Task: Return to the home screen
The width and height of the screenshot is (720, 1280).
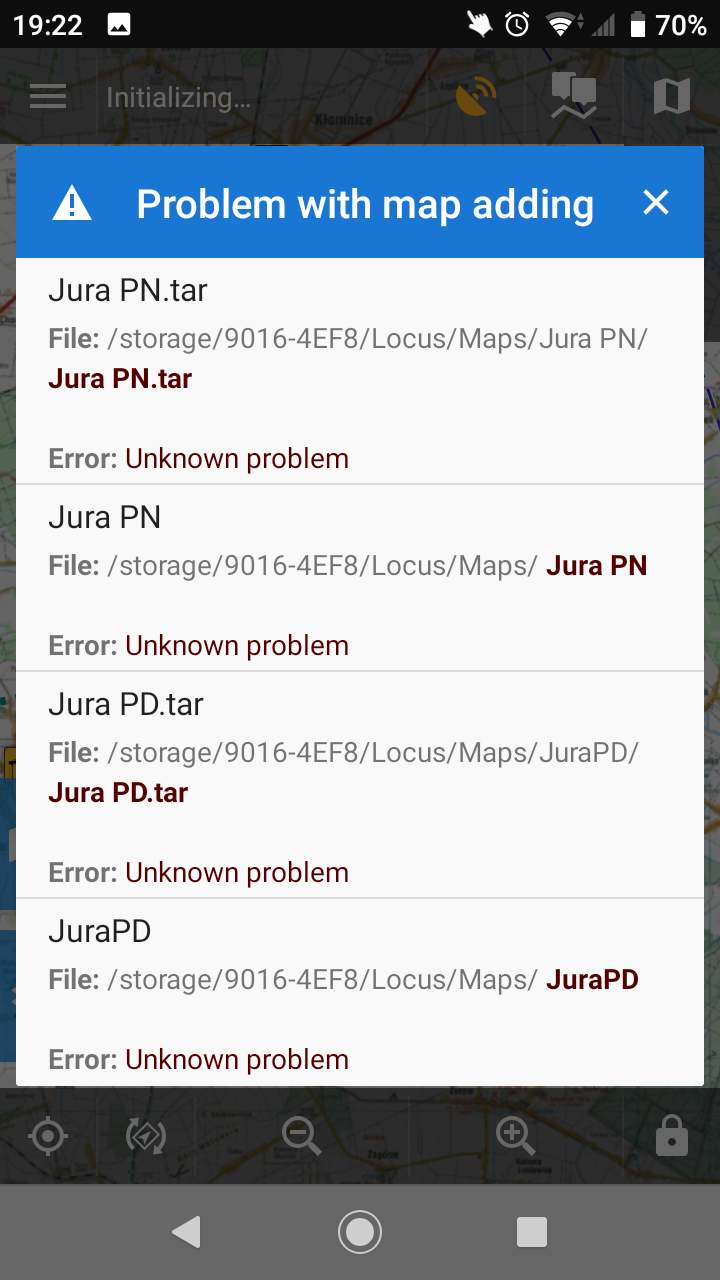Action: point(359,1232)
